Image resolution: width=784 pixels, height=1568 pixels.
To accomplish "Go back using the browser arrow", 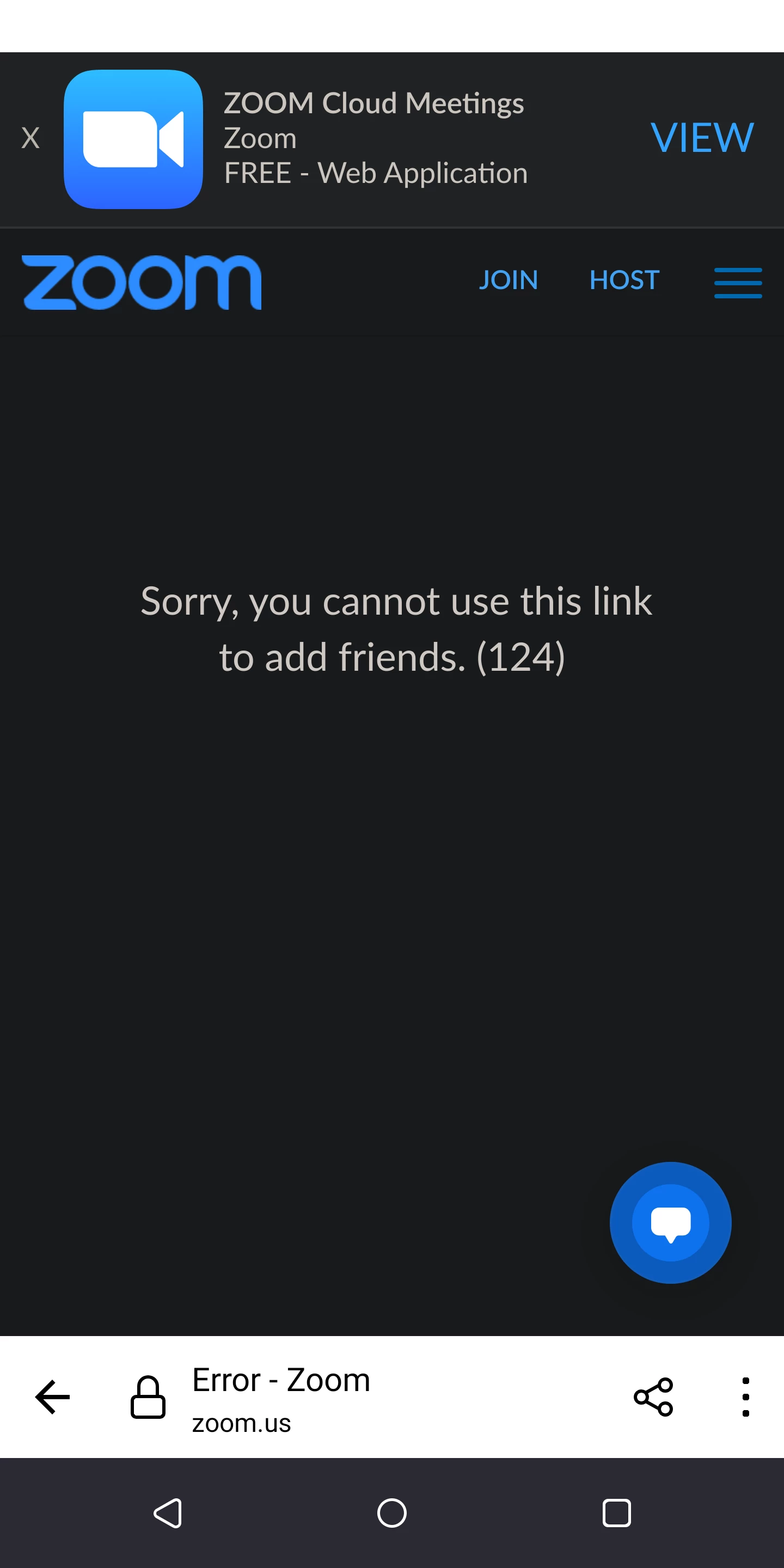I will pyautogui.click(x=53, y=1396).
